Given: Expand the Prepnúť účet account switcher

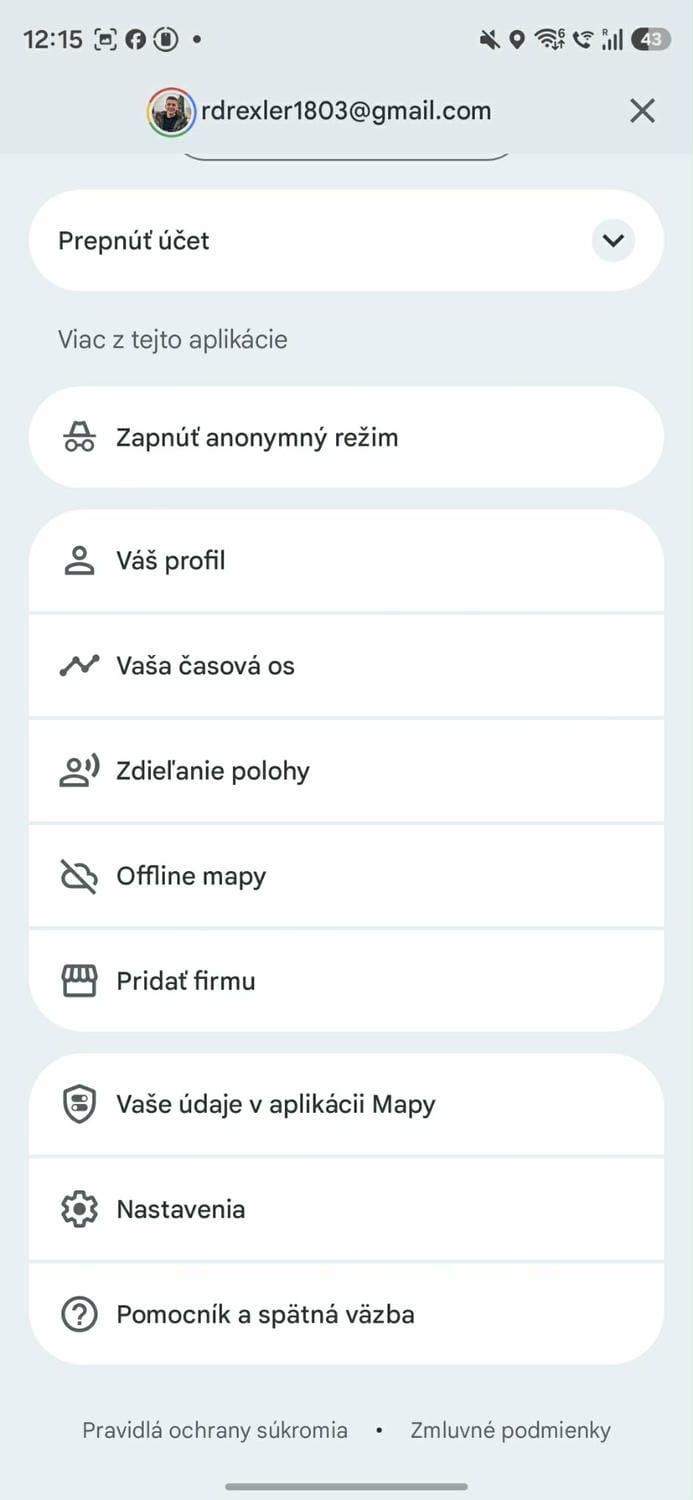Looking at the screenshot, I should [x=612, y=241].
